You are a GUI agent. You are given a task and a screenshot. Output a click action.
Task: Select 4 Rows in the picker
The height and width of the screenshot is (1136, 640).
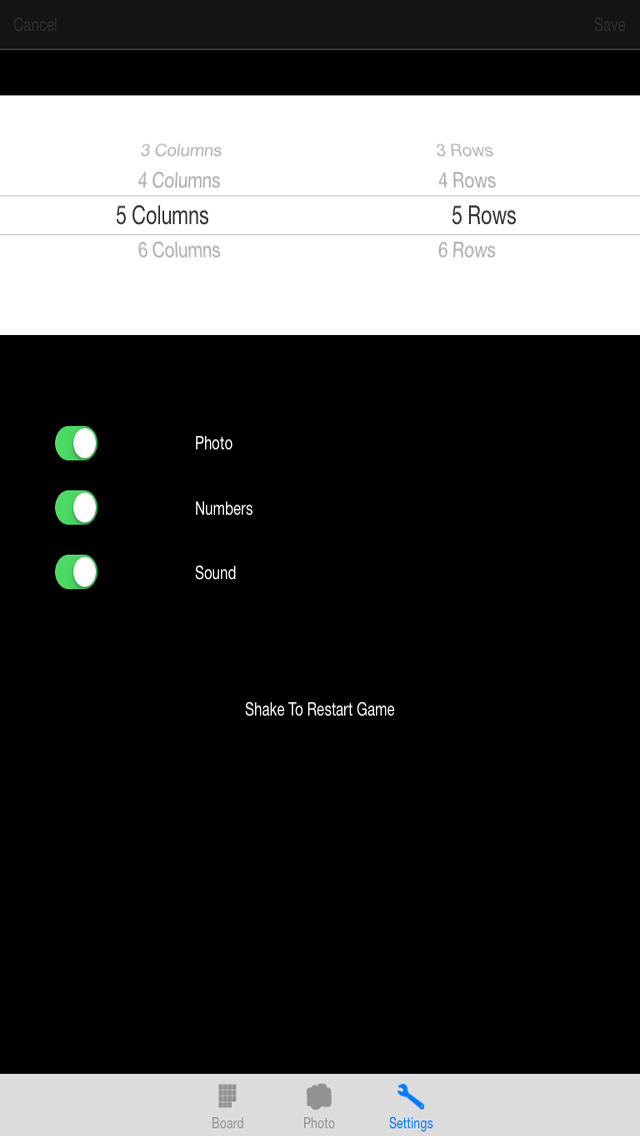tap(467, 181)
